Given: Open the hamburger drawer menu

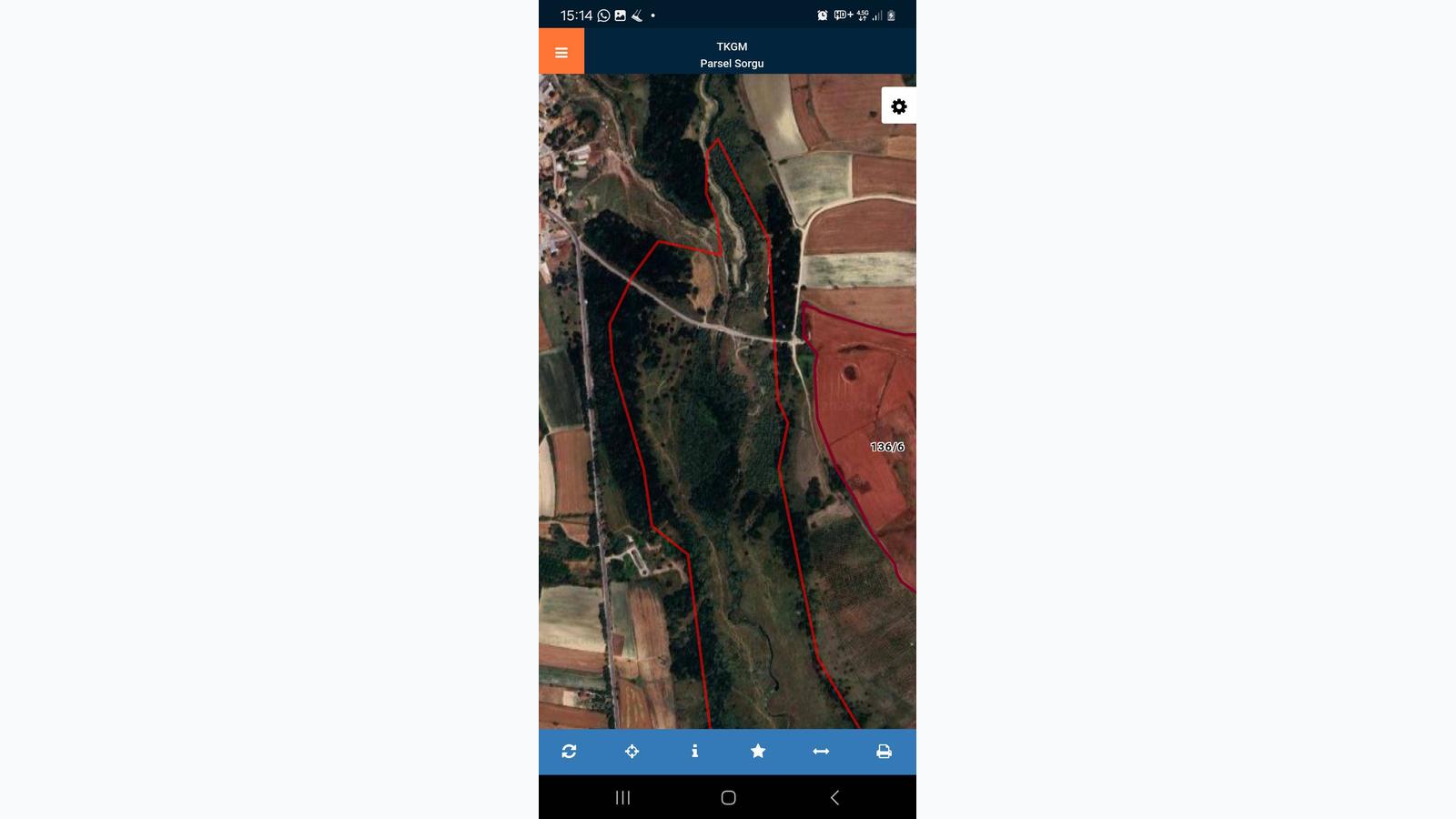Looking at the screenshot, I should [x=561, y=53].
